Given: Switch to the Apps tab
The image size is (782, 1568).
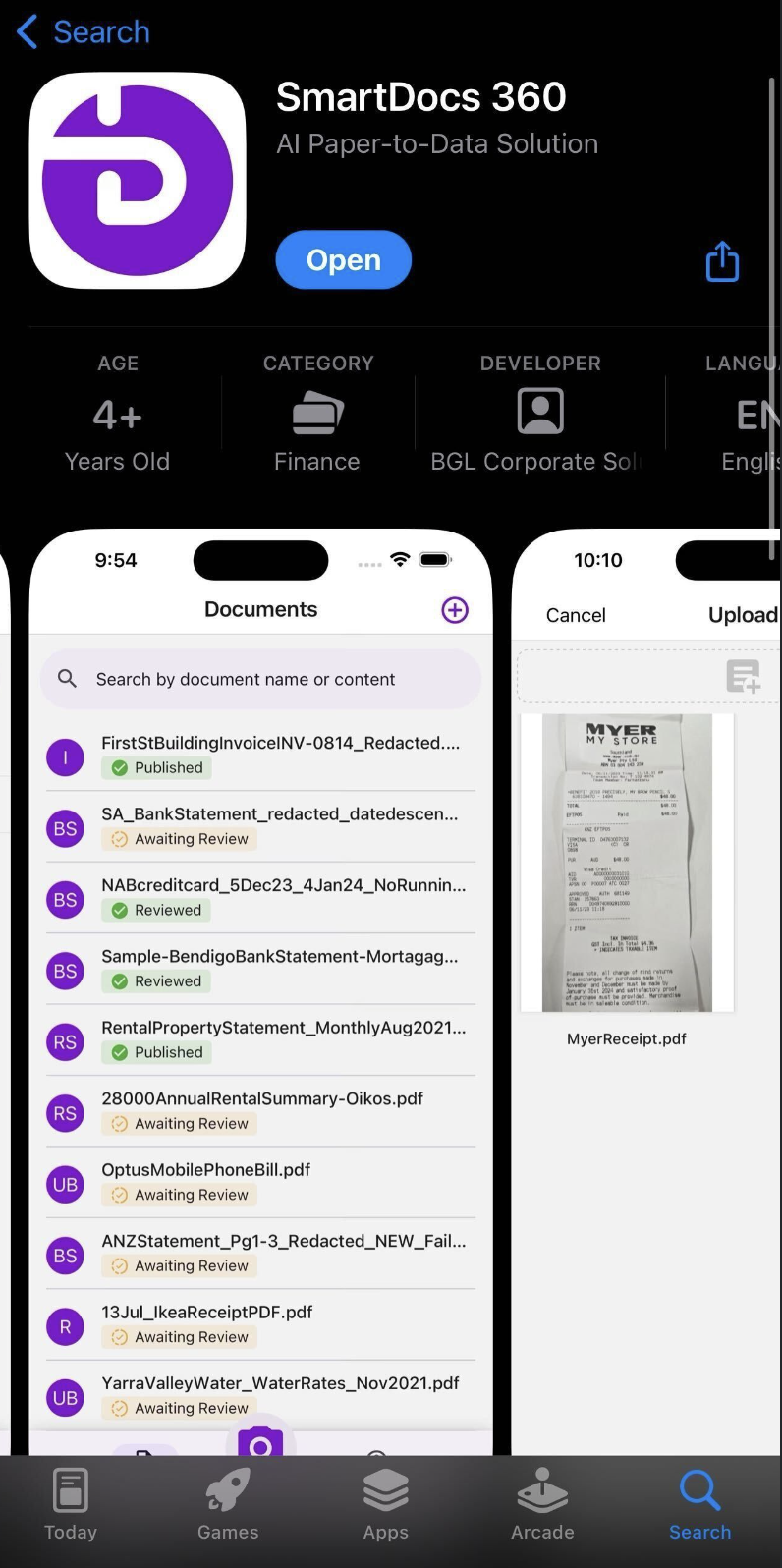Looking at the screenshot, I should pyautogui.click(x=385, y=1504).
